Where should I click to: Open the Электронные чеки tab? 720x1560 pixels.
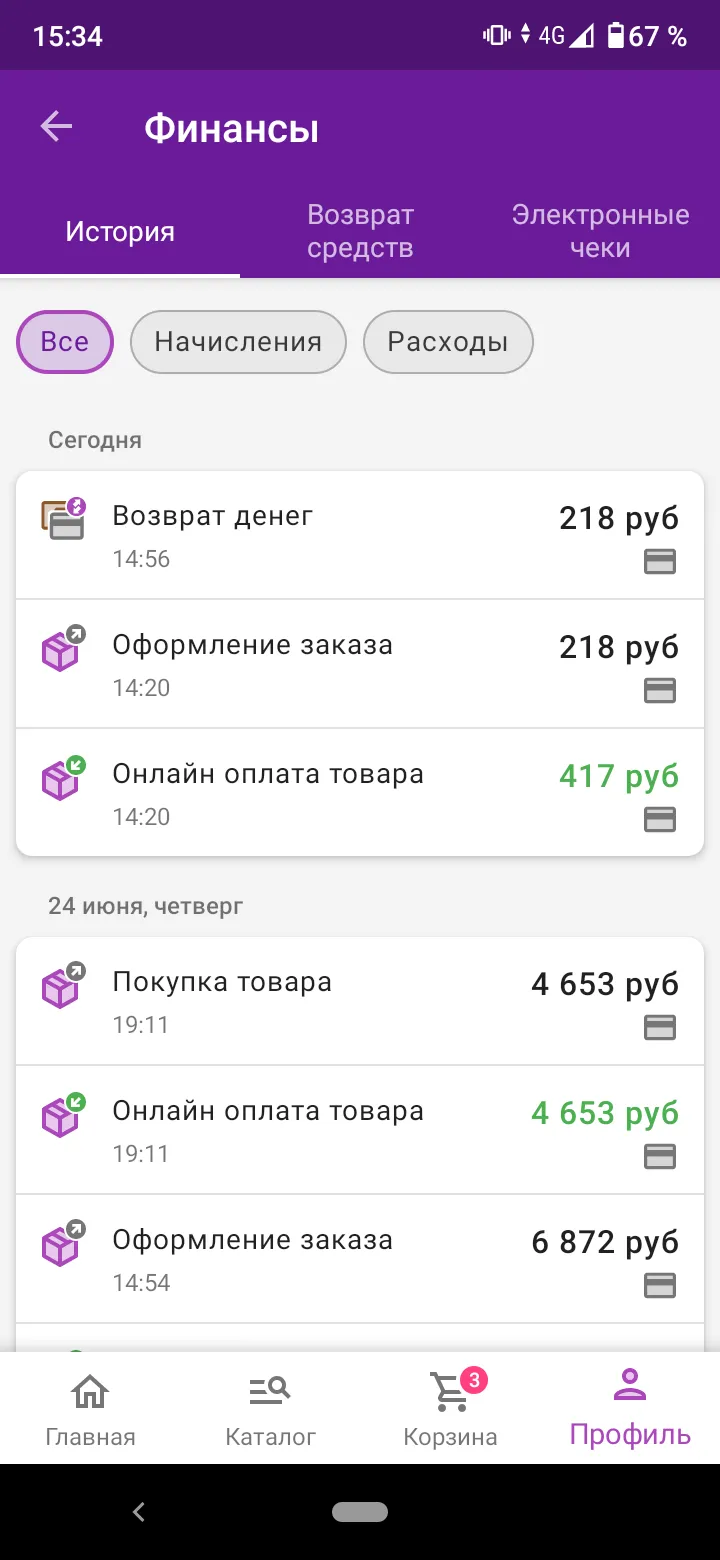(x=600, y=231)
